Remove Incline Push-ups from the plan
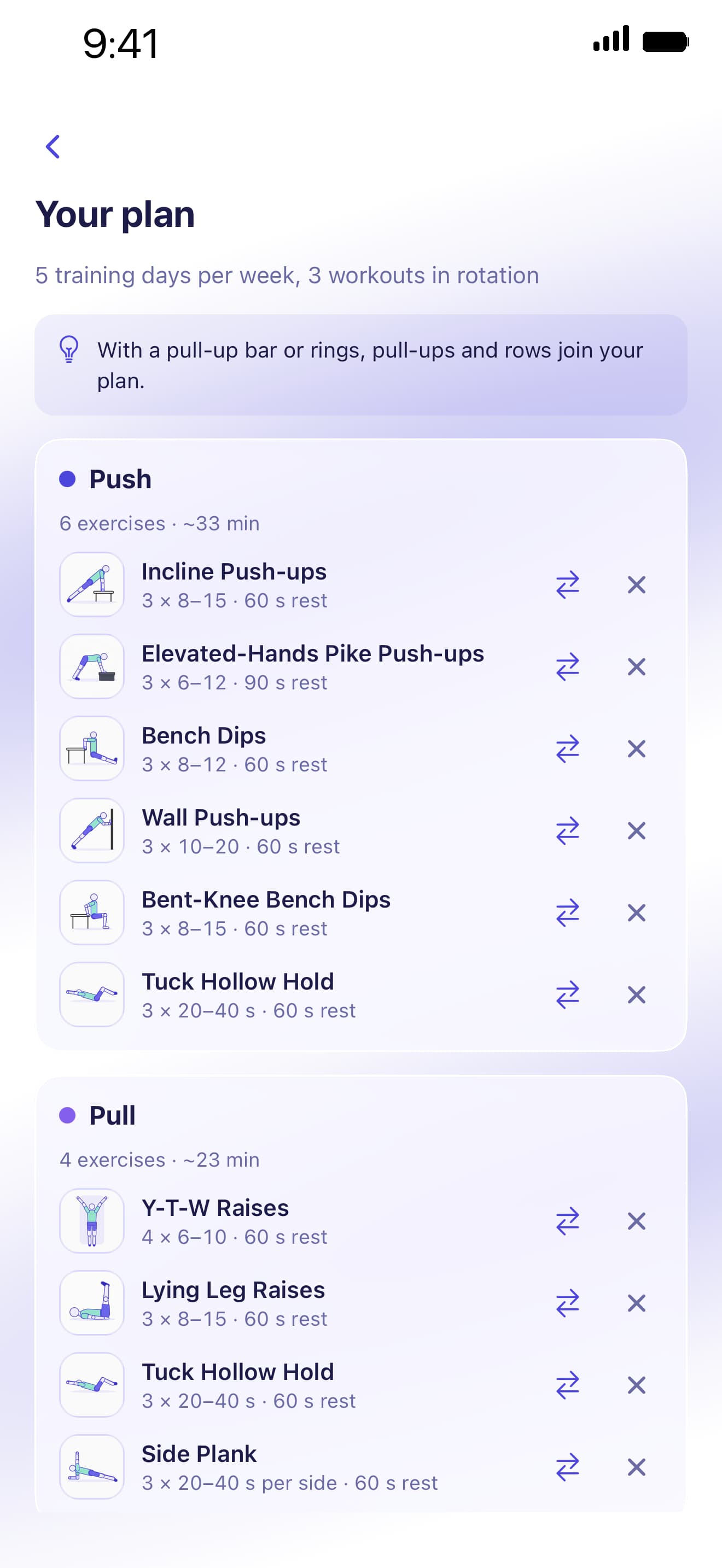 (x=636, y=585)
